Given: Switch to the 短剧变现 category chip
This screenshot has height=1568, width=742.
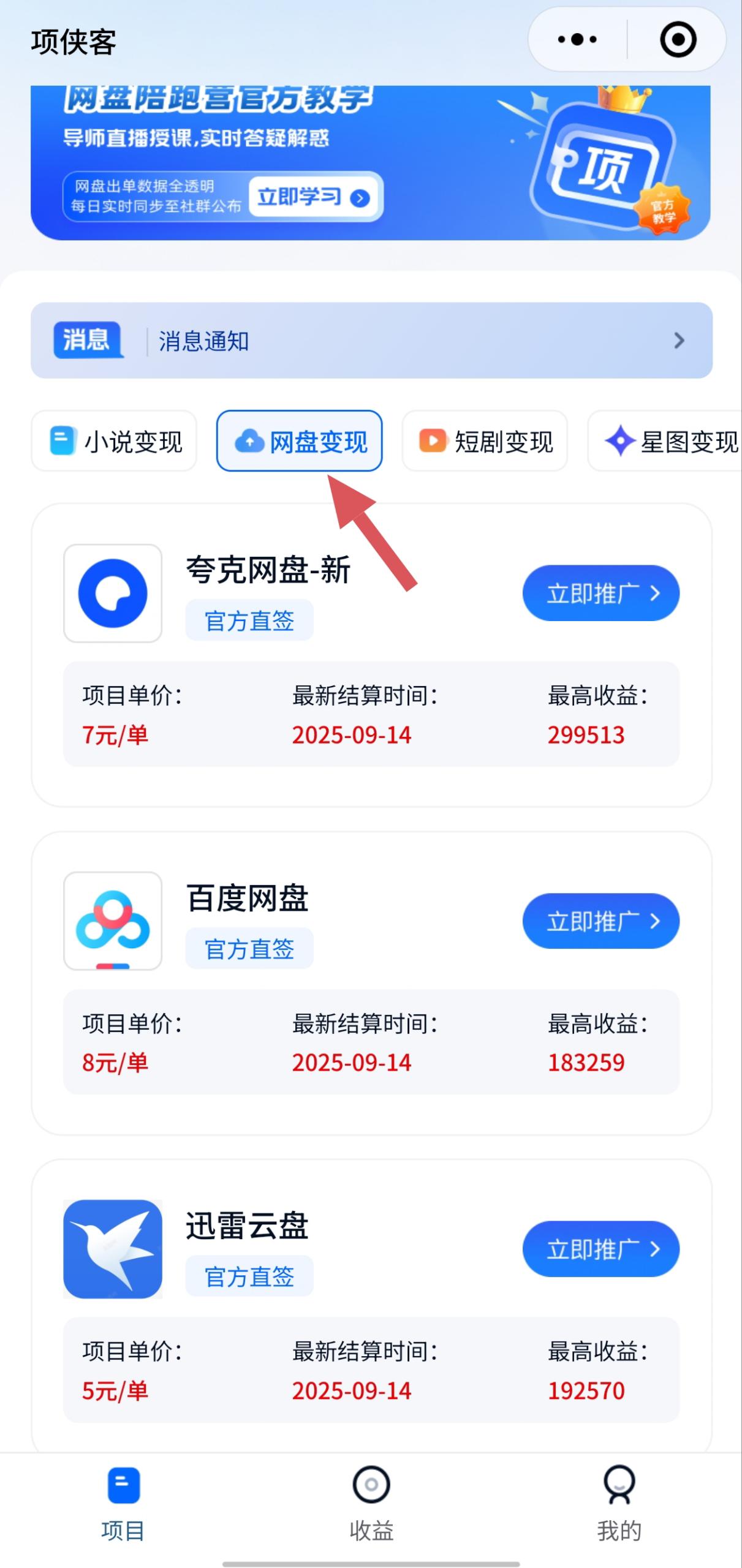Looking at the screenshot, I should click(485, 441).
